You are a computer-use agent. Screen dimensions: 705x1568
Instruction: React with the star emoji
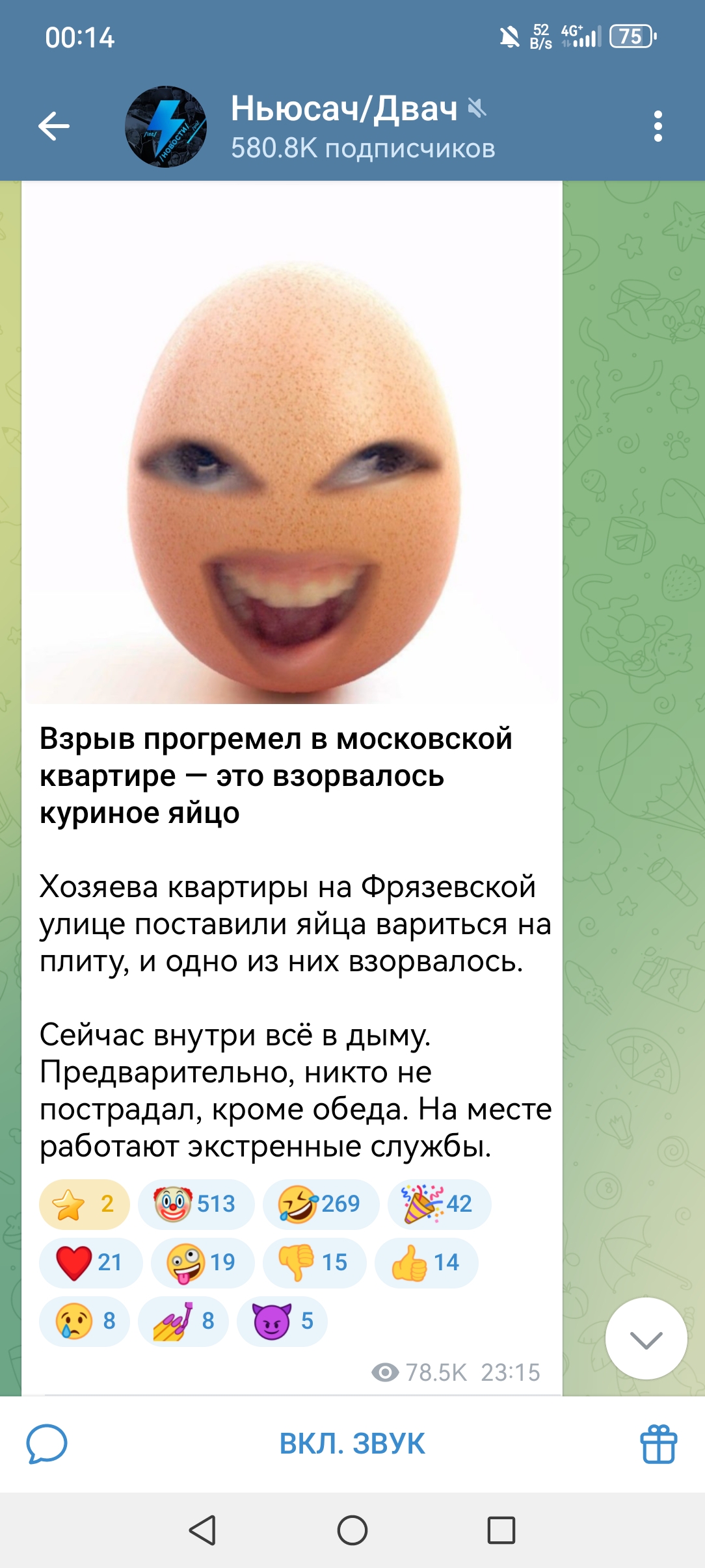click(x=85, y=1204)
